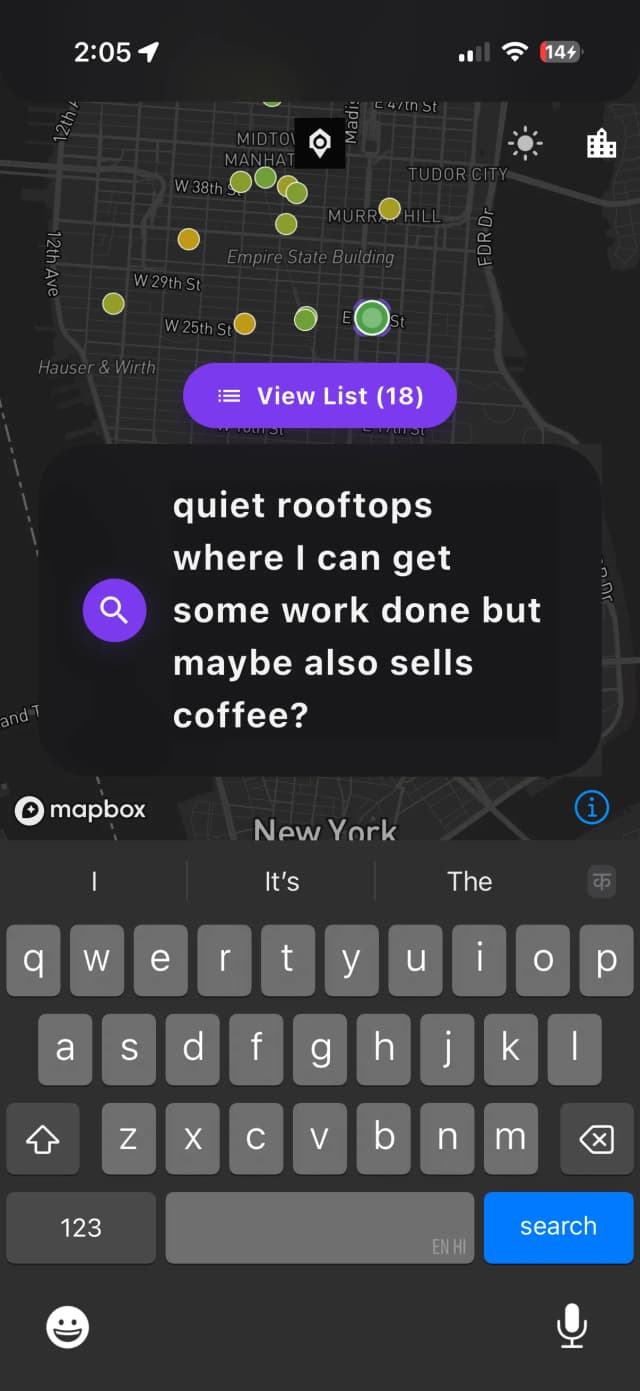Open Mapbox info button
This screenshot has height=1391, width=640.
(x=591, y=807)
